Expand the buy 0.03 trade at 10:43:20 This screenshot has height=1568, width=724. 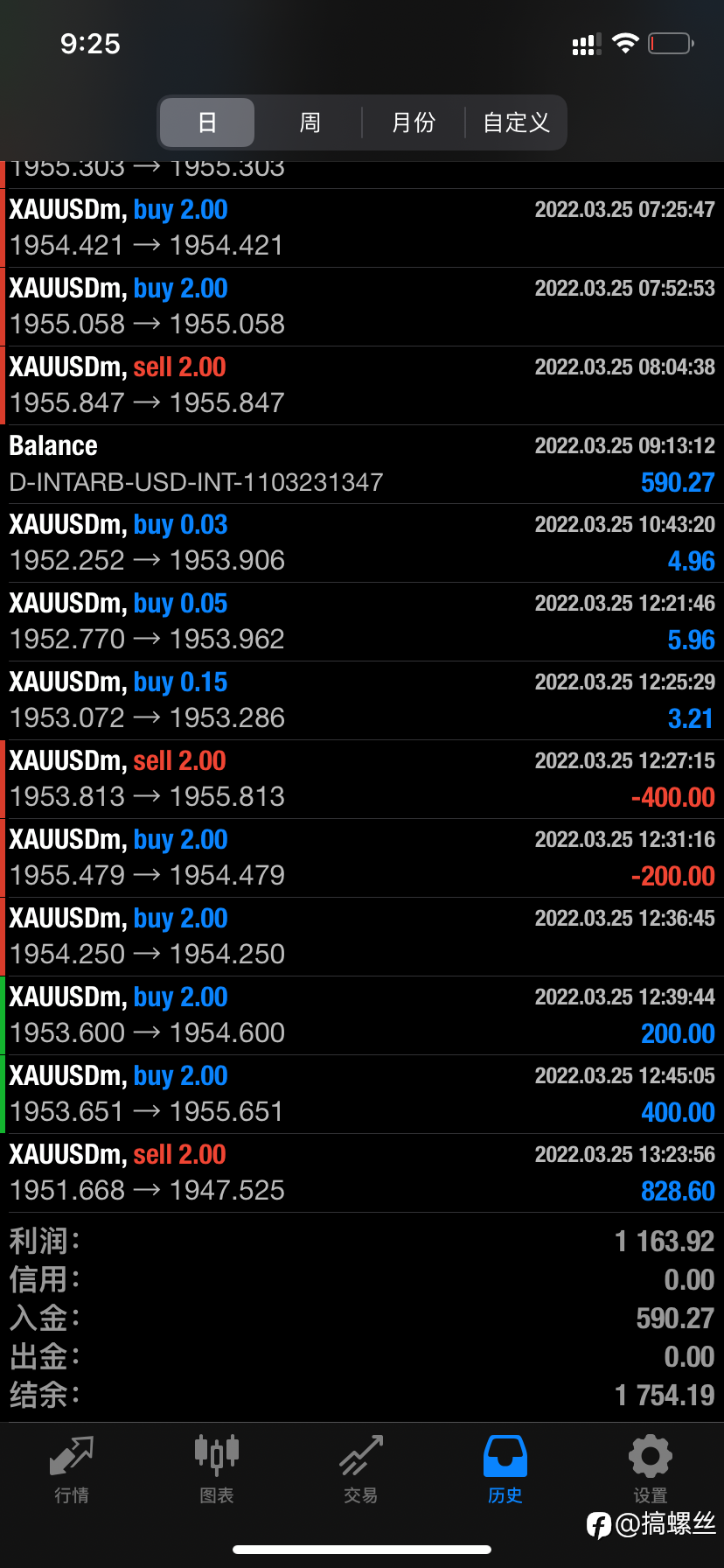pos(362,542)
